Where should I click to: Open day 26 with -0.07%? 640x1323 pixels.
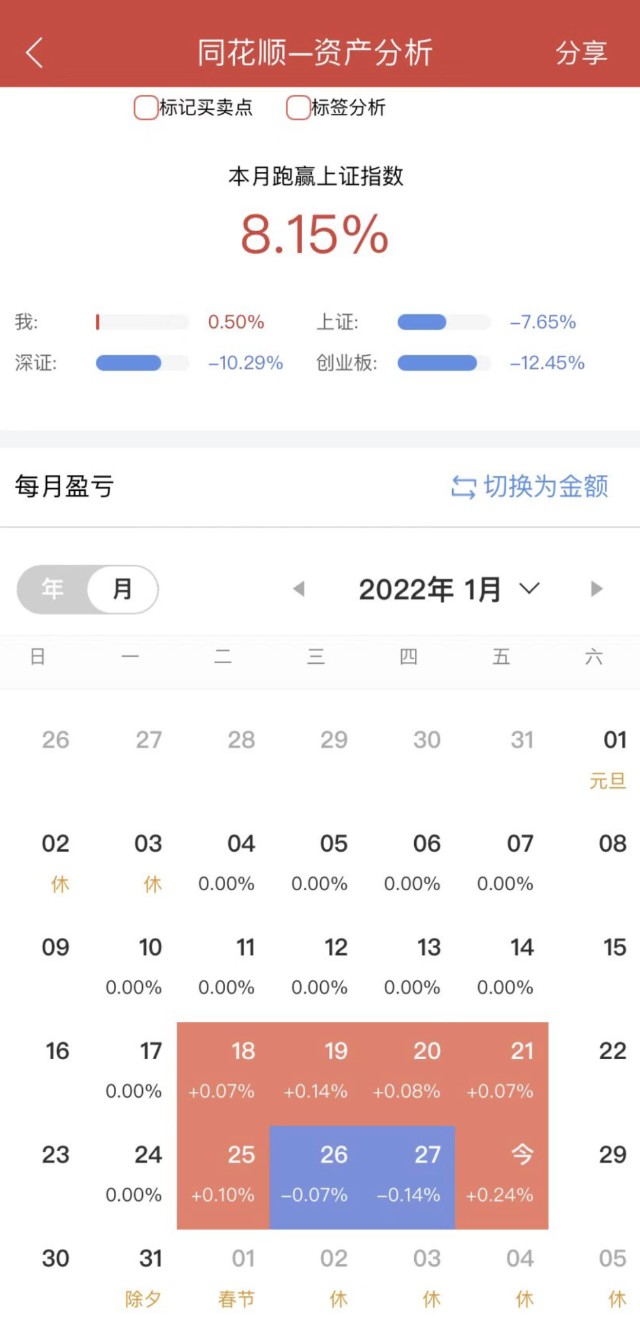pyautogui.click(x=316, y=1178)
